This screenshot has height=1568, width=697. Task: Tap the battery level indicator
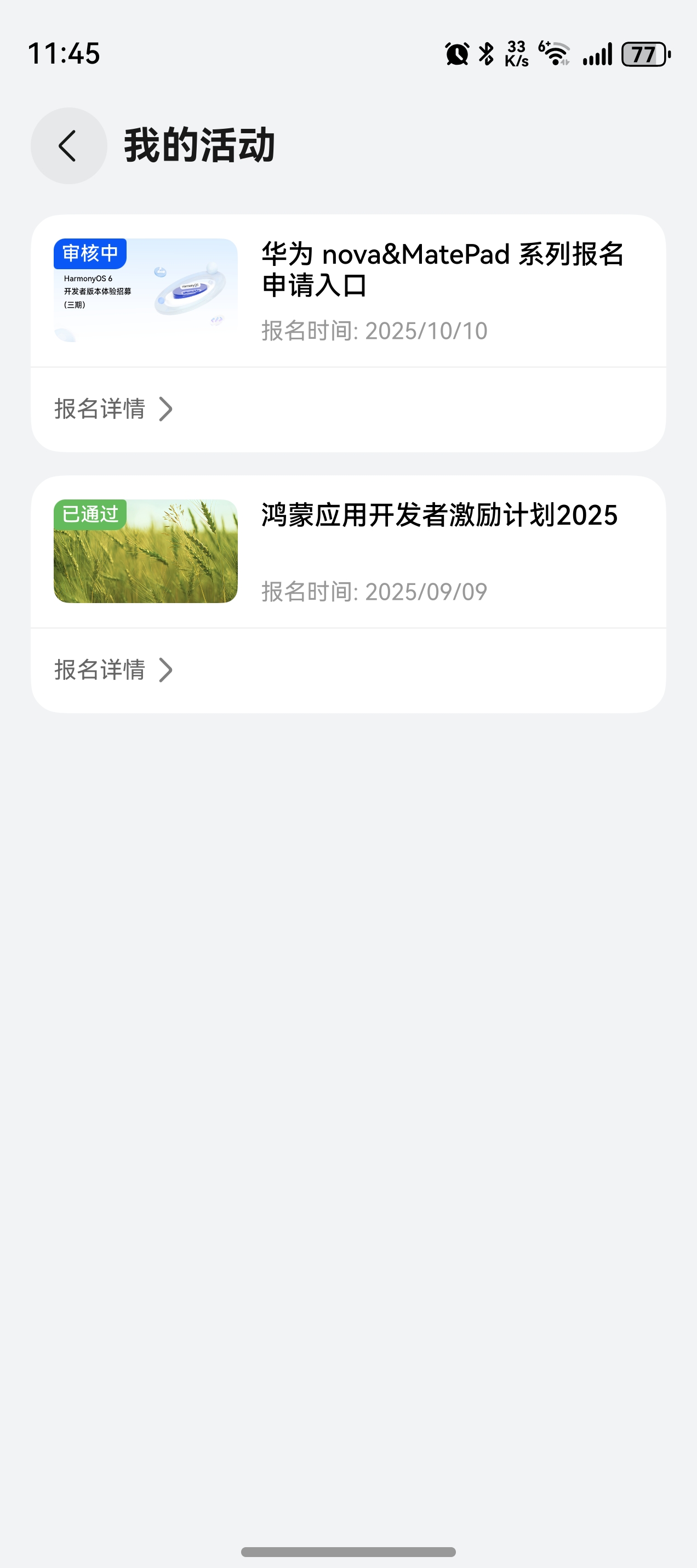click(x=643, y=55)
